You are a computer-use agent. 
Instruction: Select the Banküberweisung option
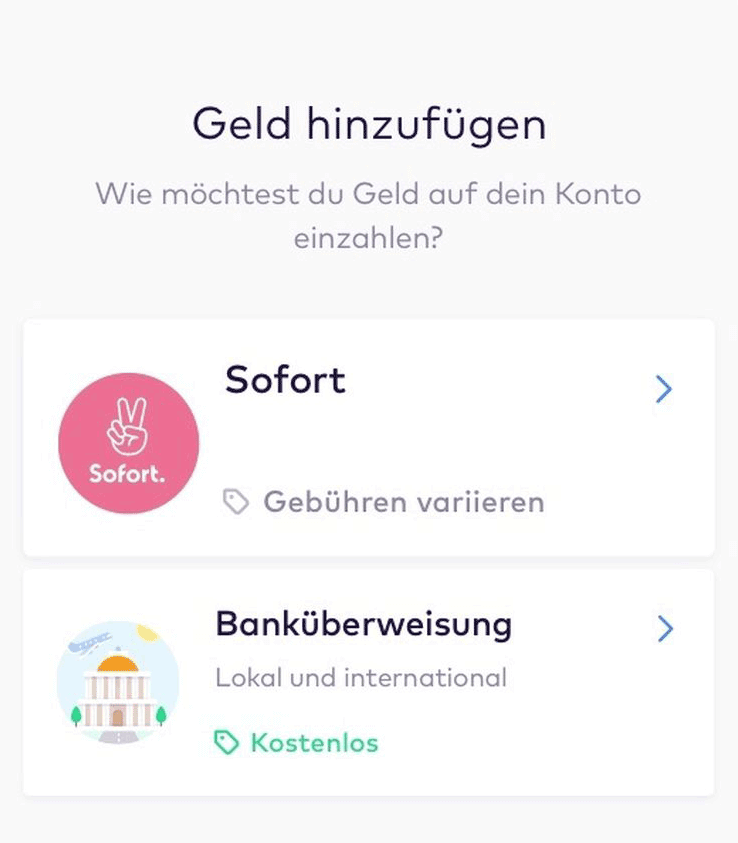pyautogui.click(x=368, y=682)
